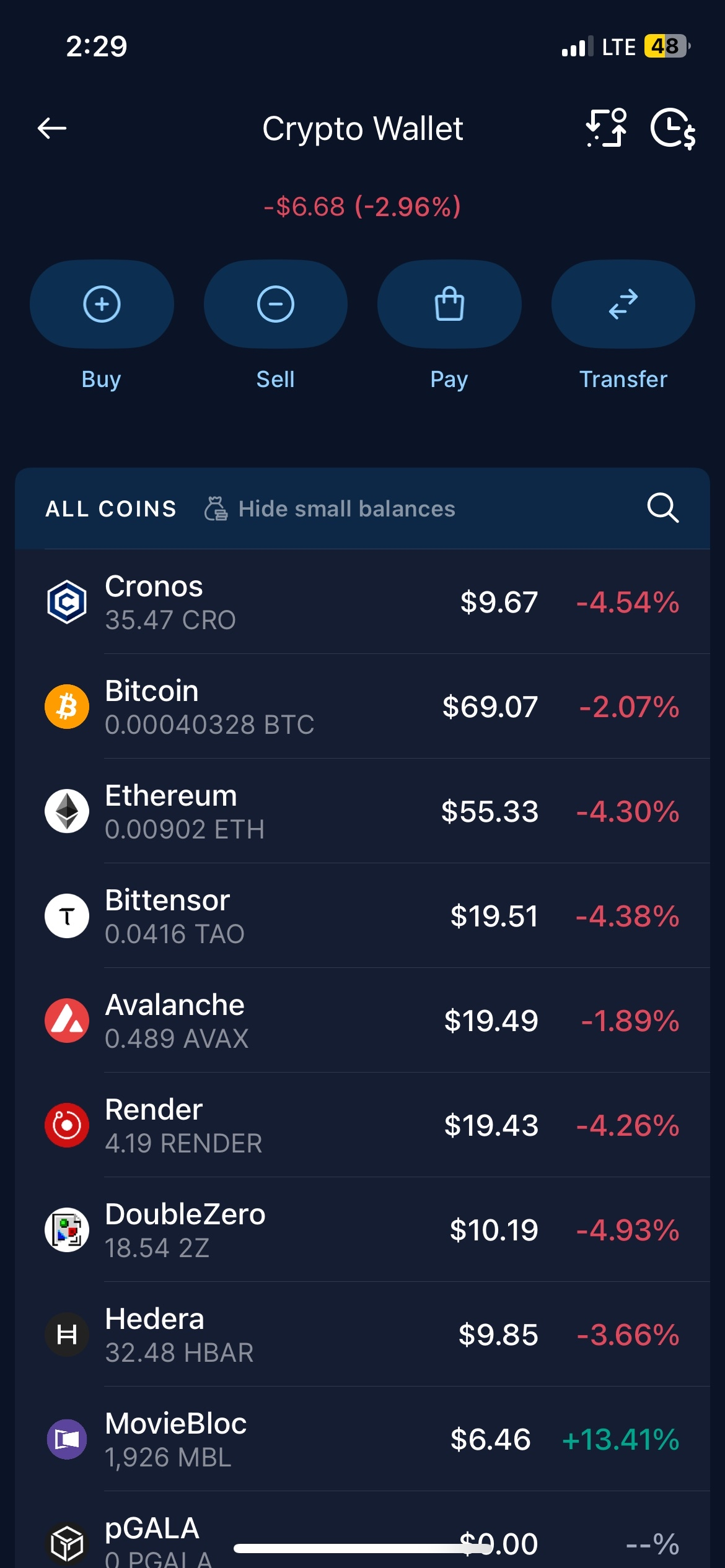Select the Avalanche row

[x=362, y=1021]
